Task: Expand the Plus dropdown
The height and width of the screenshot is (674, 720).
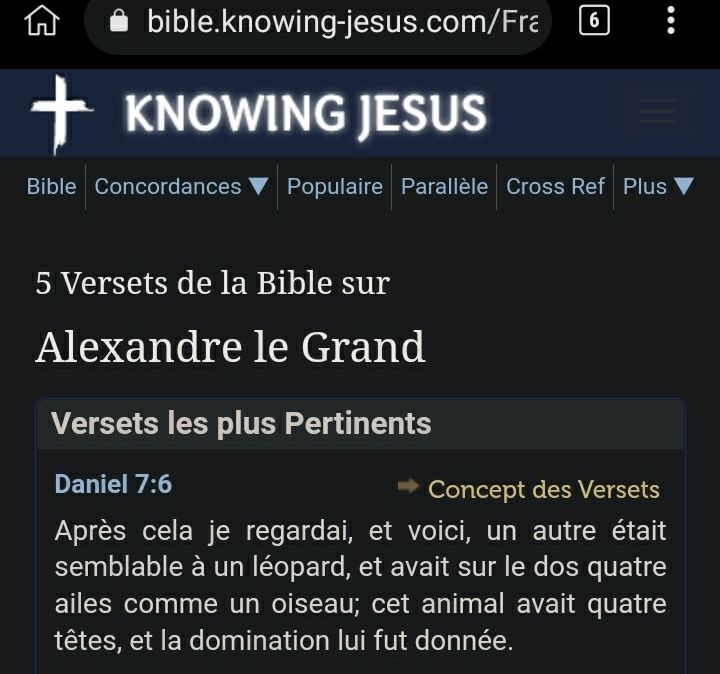Action: 657,187
